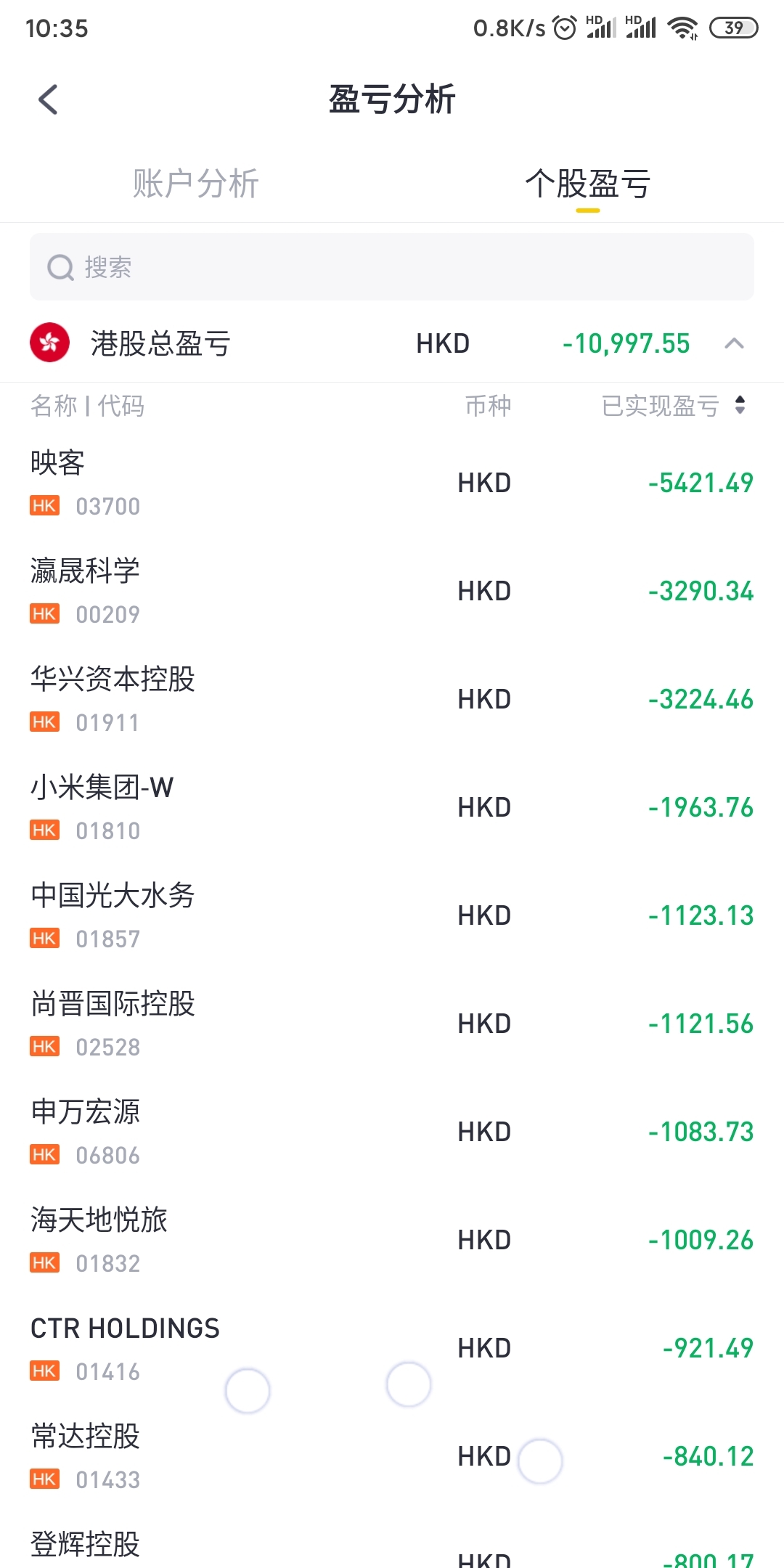Screen dimensions: 784x1568
Task: Select CTR HOLDINGS 01416
Action: pos(392,1349)
